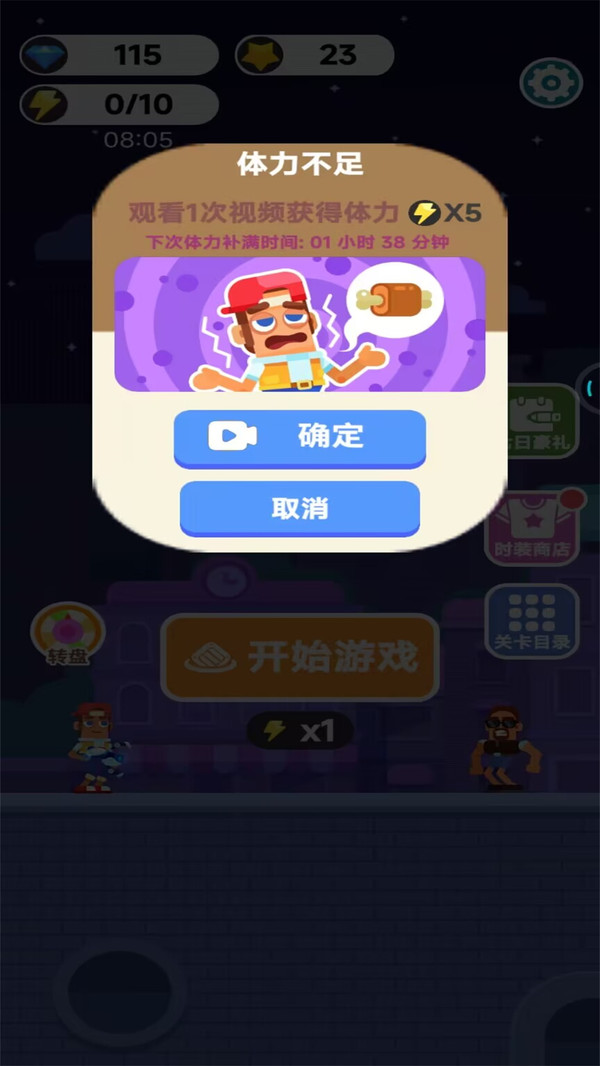Tap the 开始游戏 button
This screenshot has width=600, height=1066.
coord(300,657)
